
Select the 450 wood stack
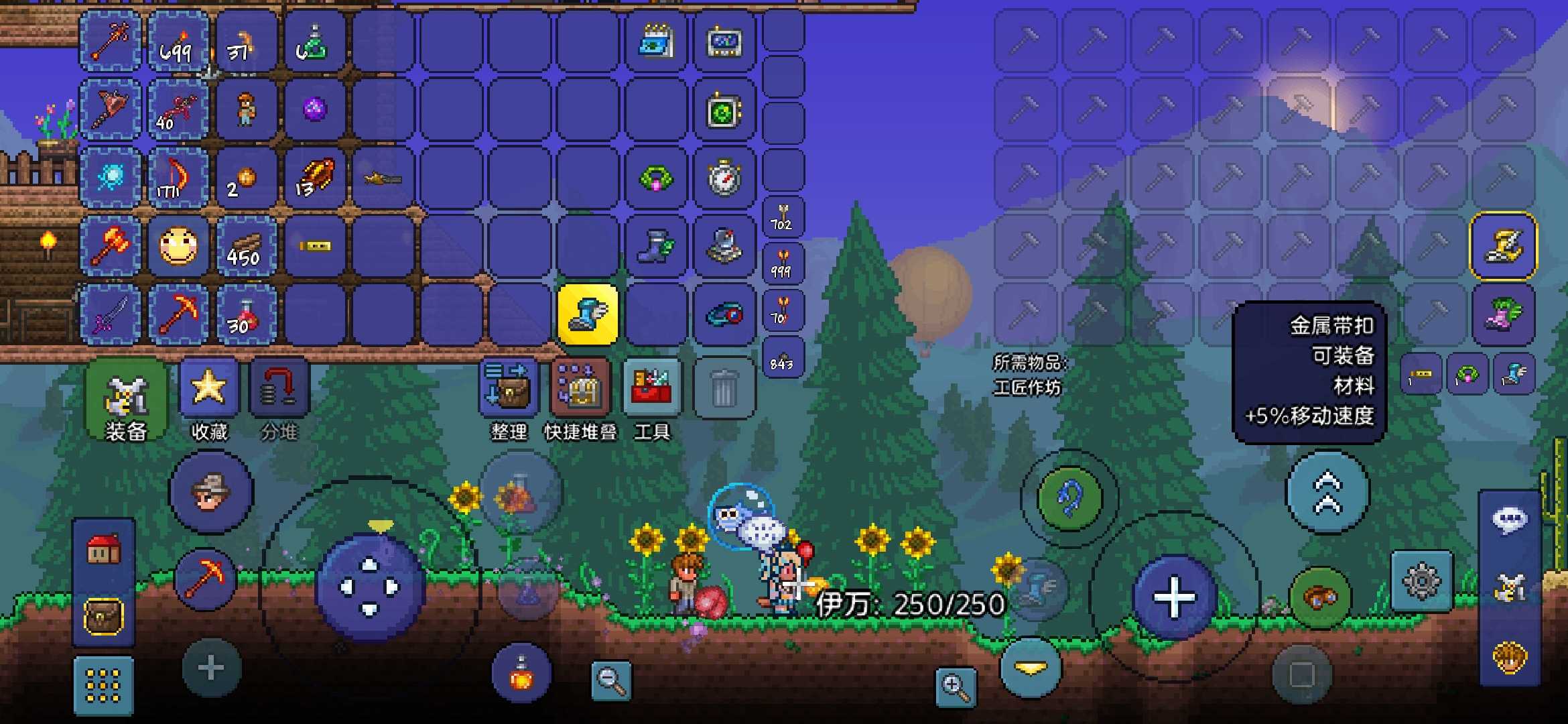(x=246, y=246)
